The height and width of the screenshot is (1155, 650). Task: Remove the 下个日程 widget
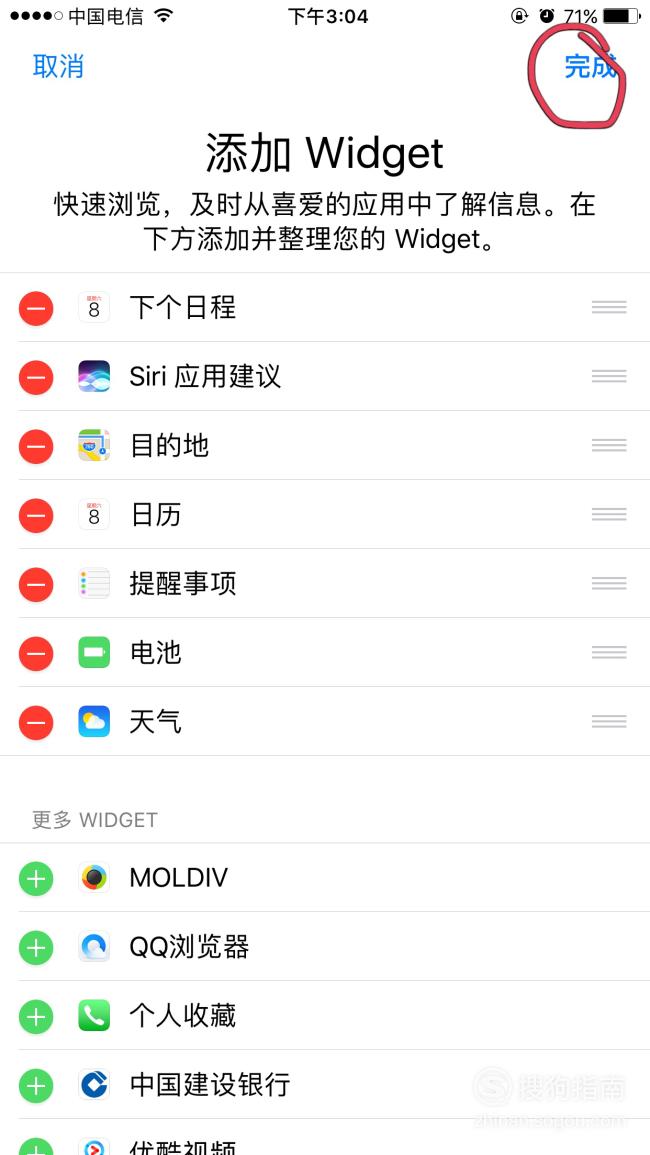click(x=36, y=308)
